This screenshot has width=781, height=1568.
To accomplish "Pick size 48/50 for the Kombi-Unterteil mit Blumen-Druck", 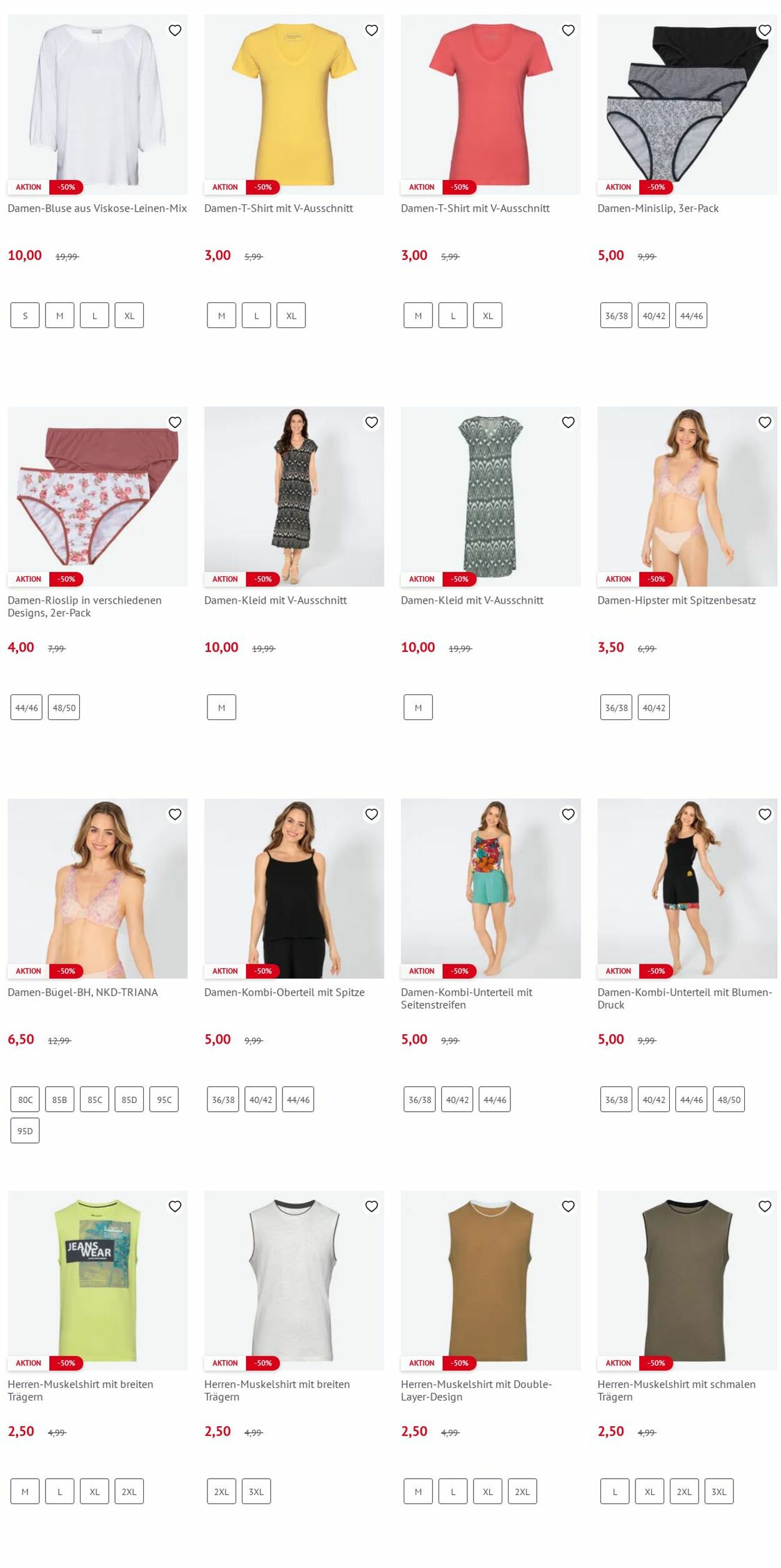I will click(729, 1099).
